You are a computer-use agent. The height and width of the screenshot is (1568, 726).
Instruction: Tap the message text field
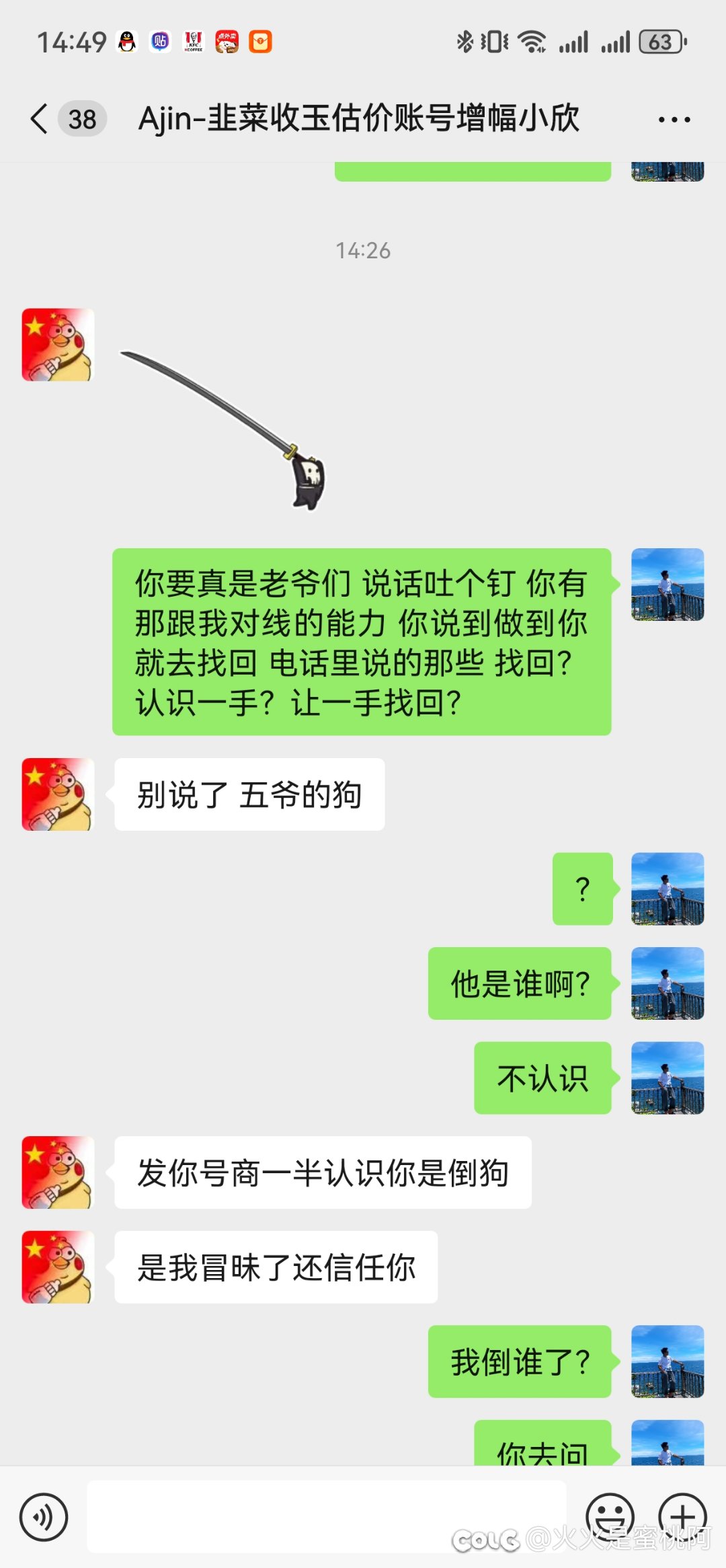327,1517
